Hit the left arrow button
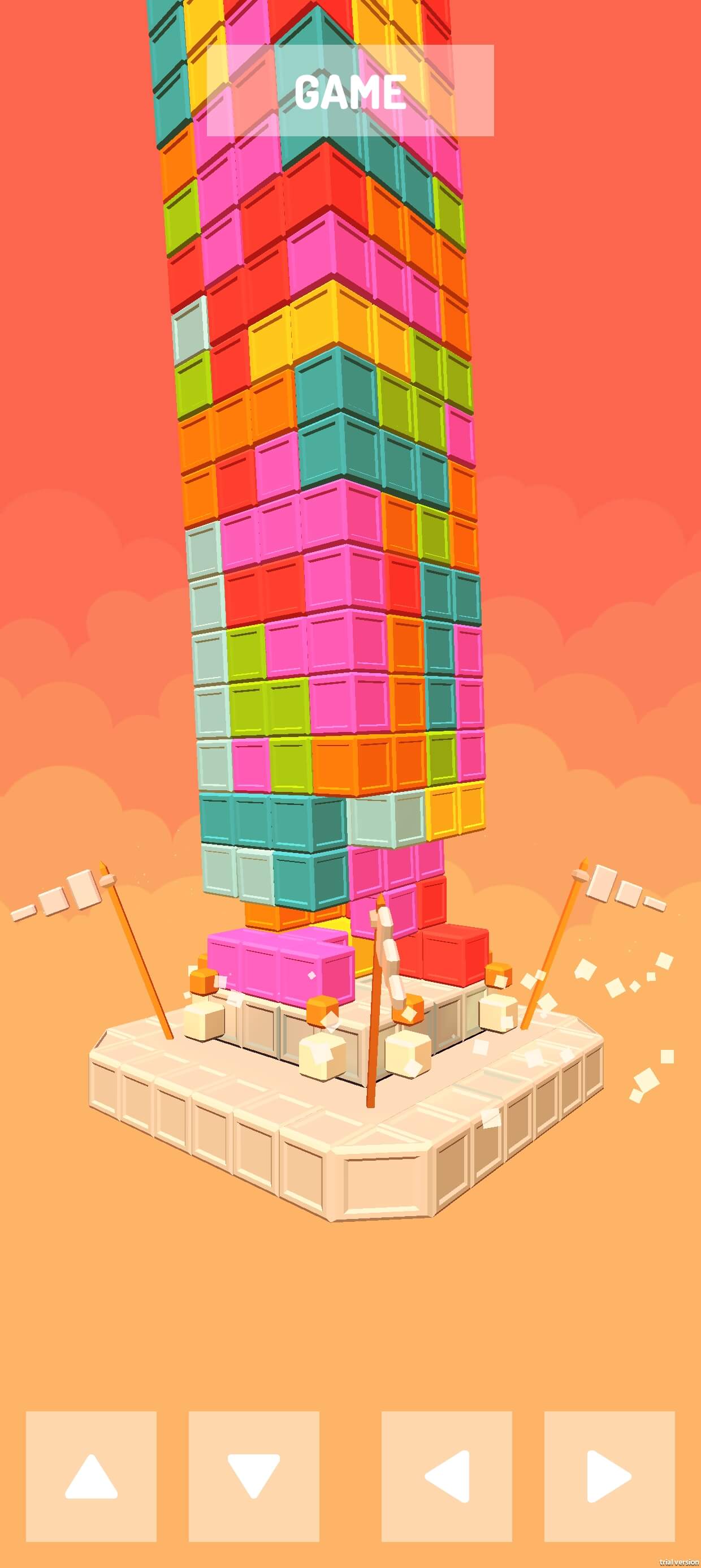 tap(447, 1476)
